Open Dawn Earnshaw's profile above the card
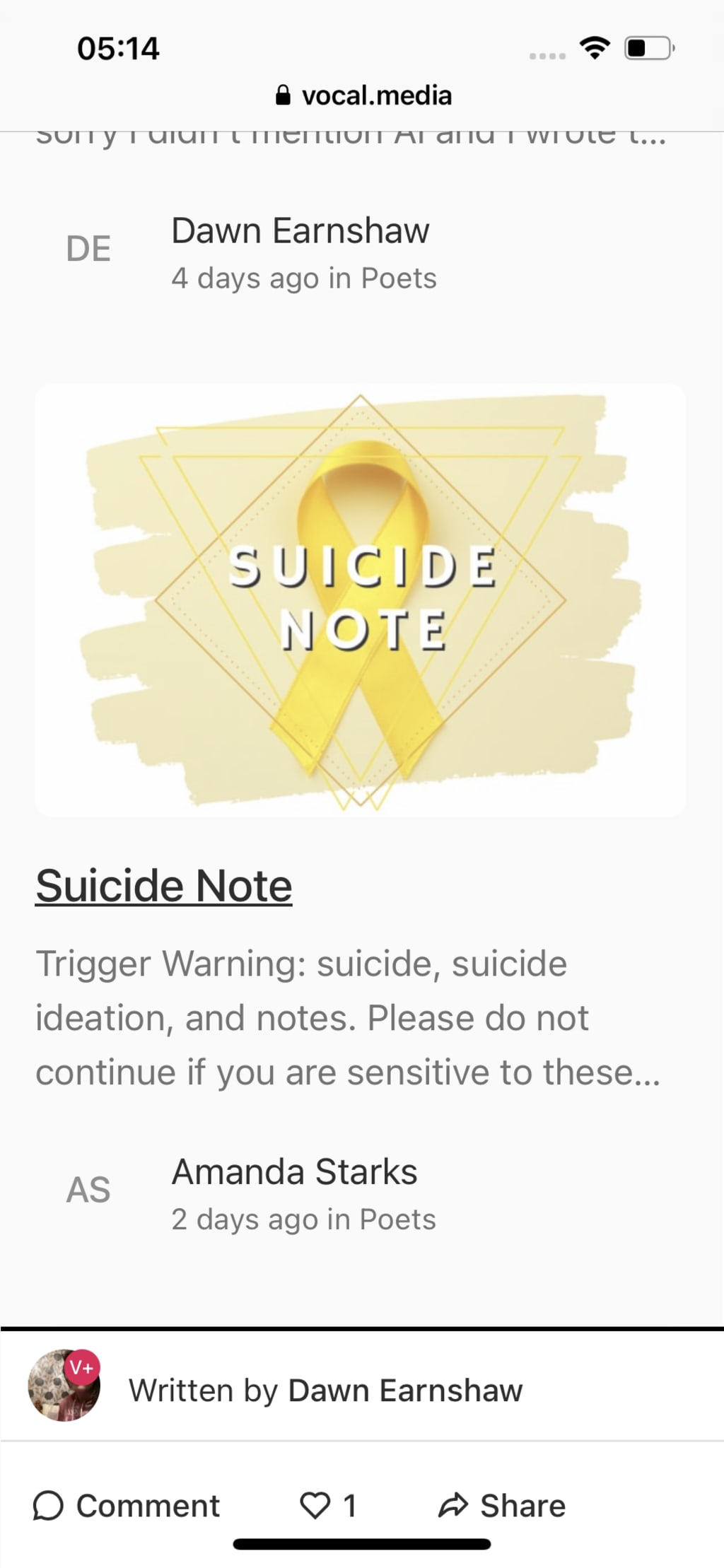The image size is (724, 1568). tap(300, 230)
